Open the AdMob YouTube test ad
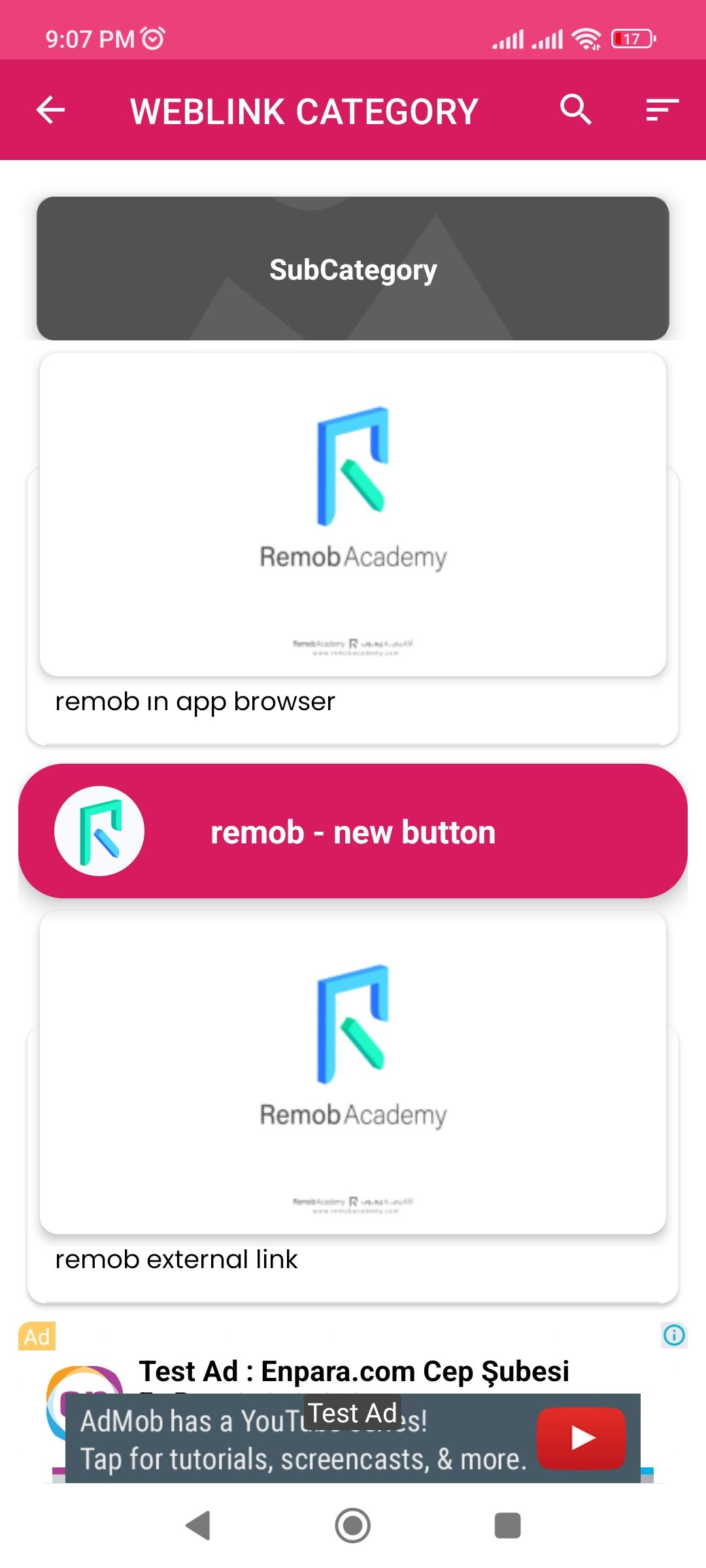 [x=353, y=1440]
